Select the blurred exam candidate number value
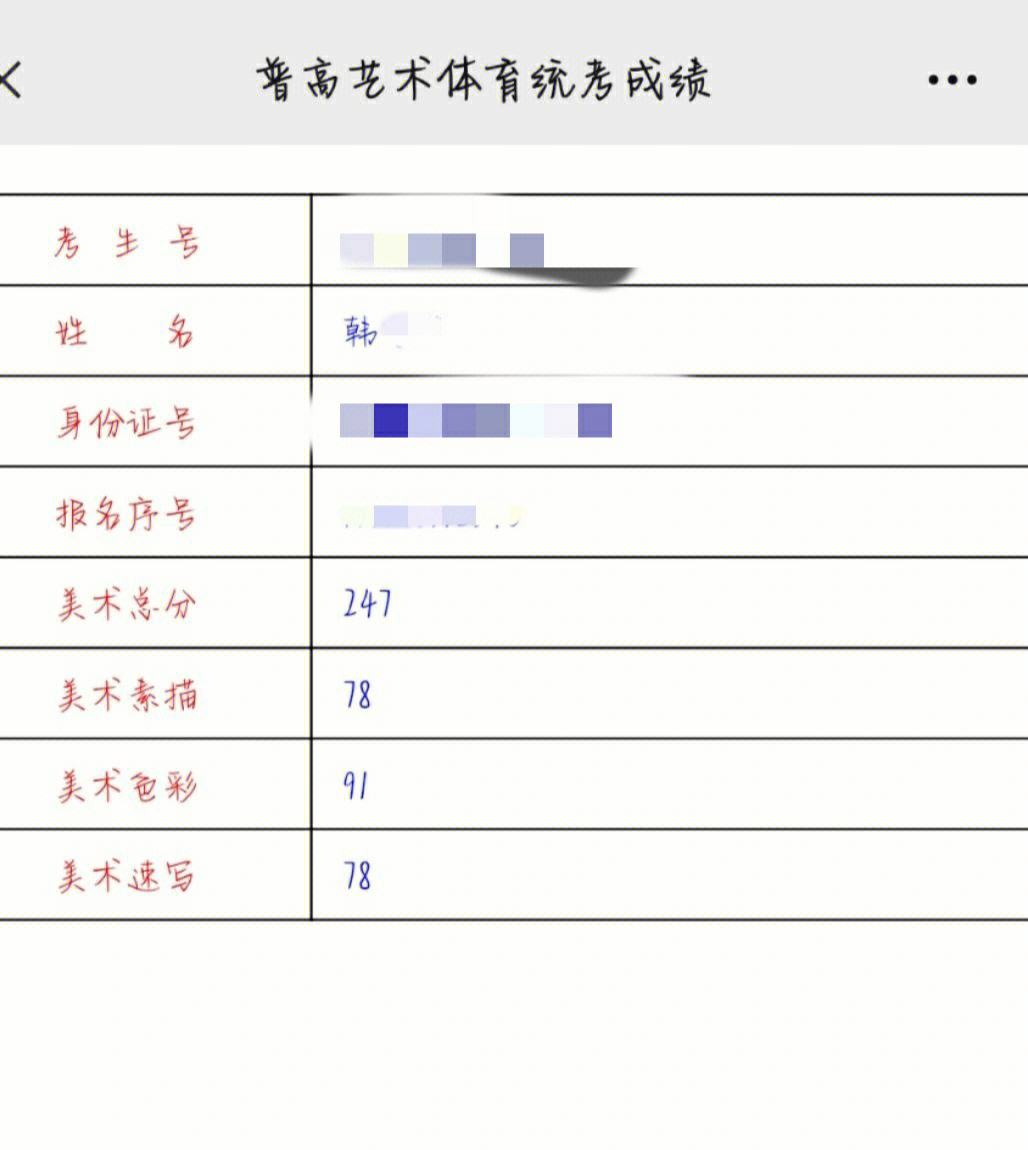 point(440,248)
